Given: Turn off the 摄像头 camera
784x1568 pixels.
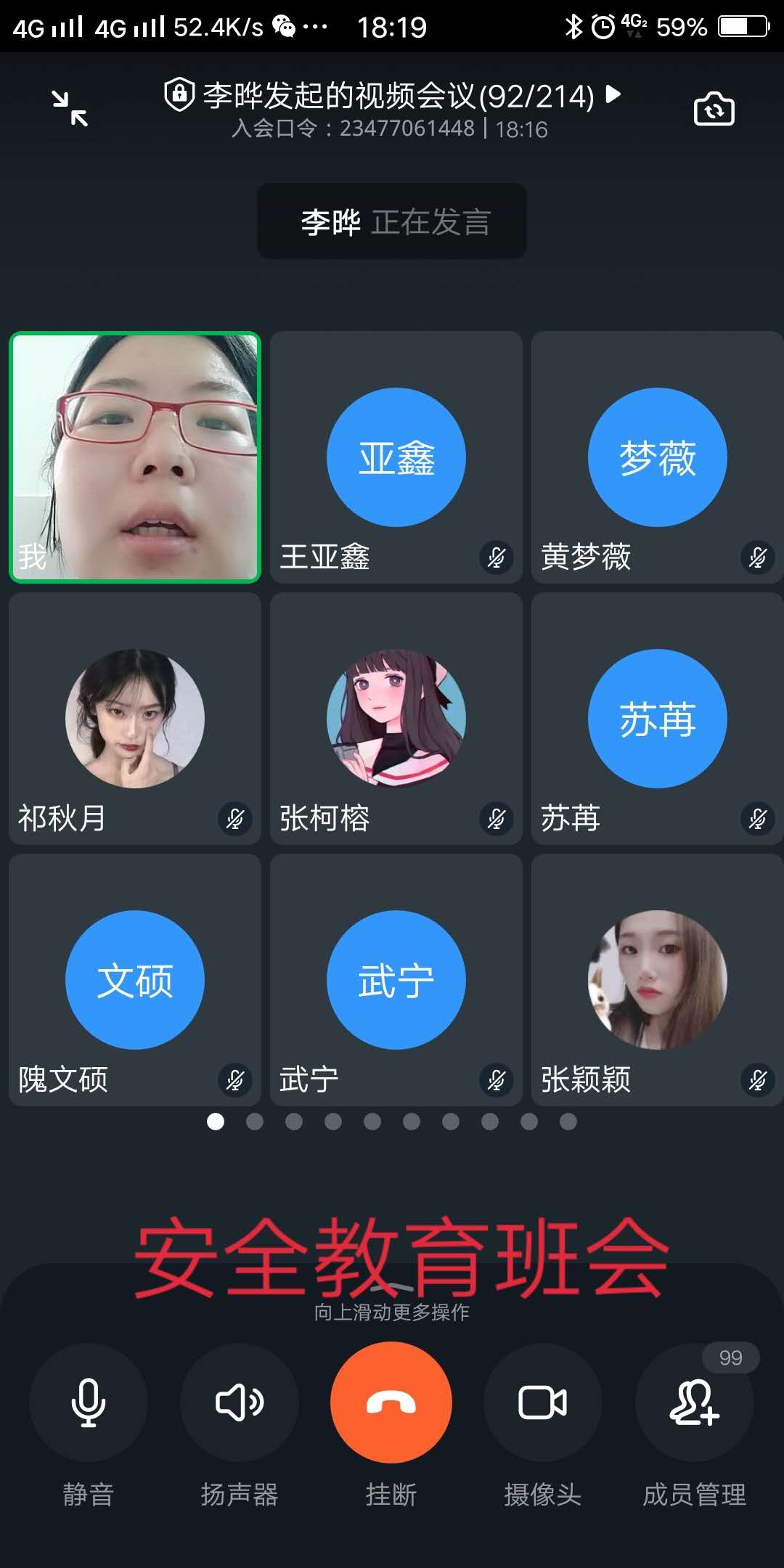Looking at the screenshot, I should (x=543, y=1402).
